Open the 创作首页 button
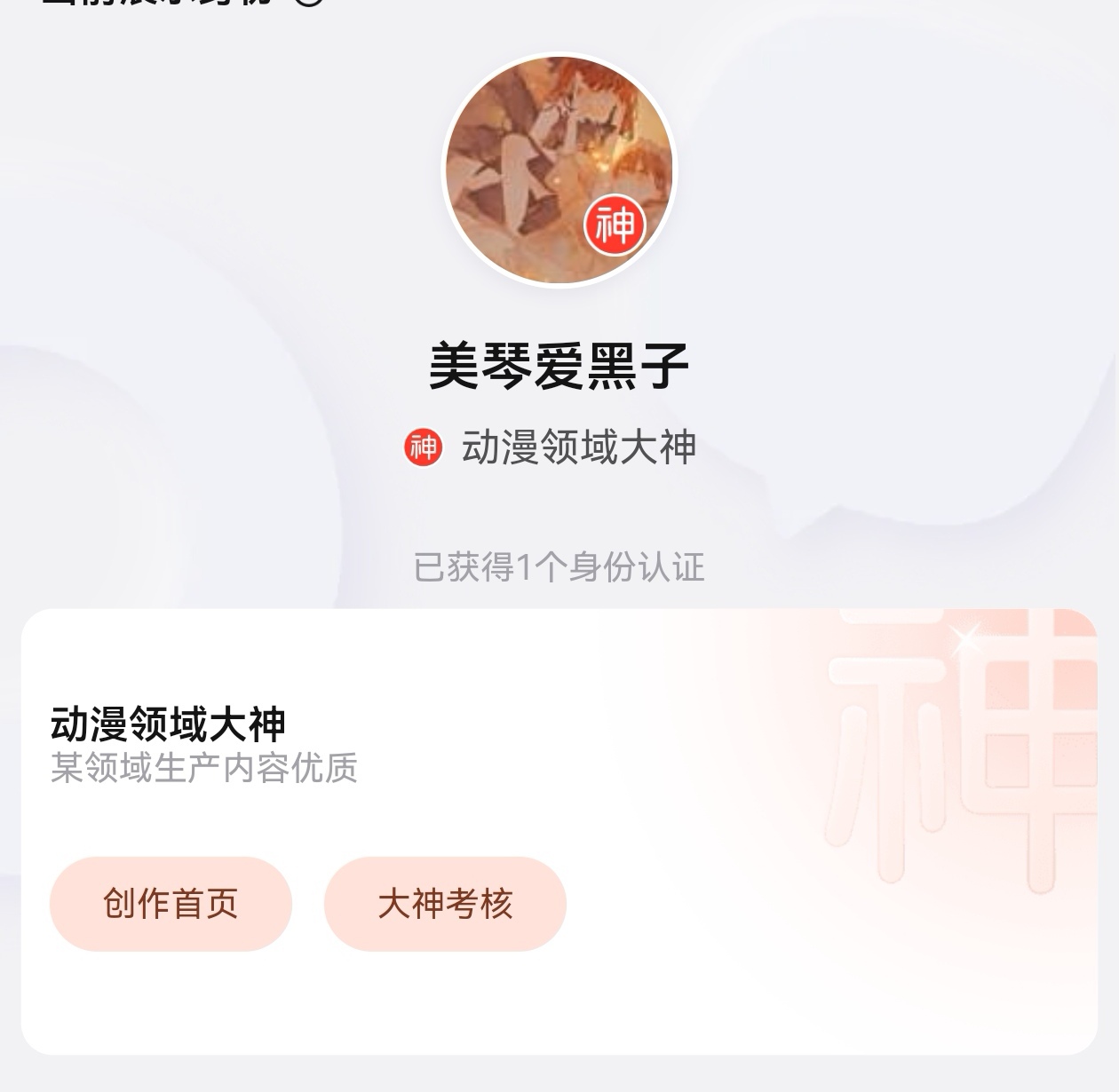 (x=171, y=904)
